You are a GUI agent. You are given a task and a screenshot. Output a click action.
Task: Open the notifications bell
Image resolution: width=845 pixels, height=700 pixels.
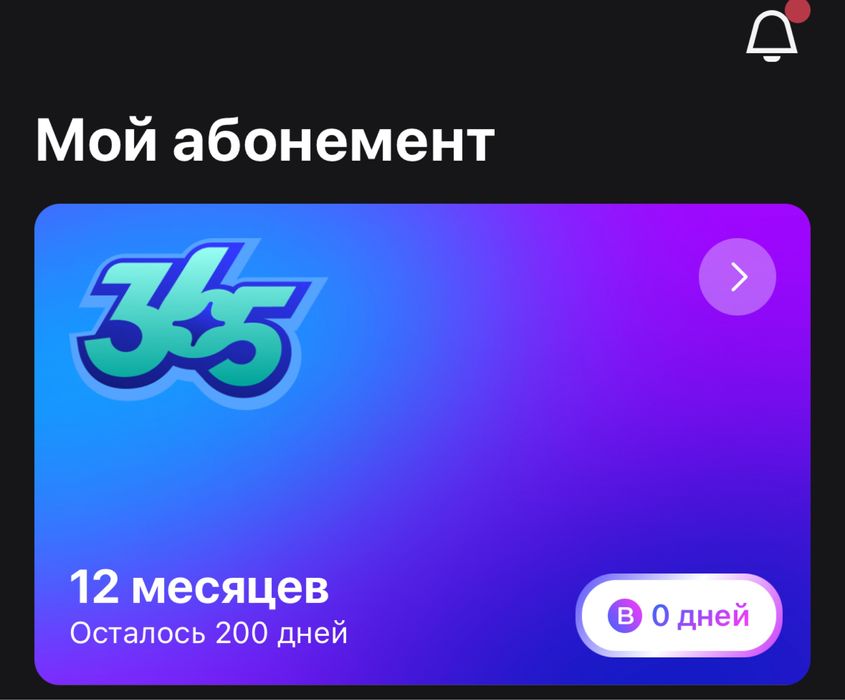click(772, 36)
